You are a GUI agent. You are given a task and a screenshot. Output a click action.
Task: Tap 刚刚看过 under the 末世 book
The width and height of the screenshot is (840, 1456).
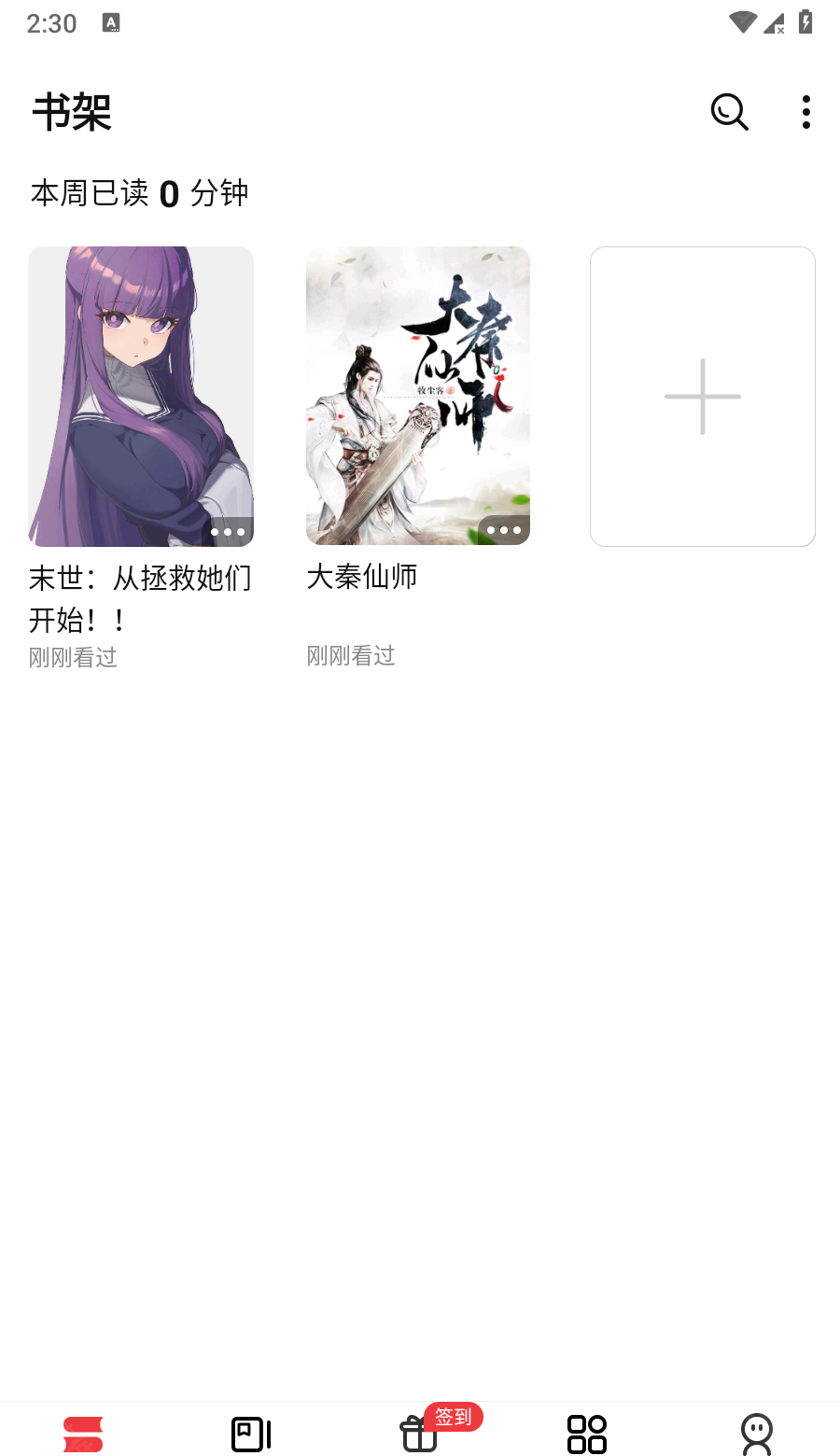[73, 656]
